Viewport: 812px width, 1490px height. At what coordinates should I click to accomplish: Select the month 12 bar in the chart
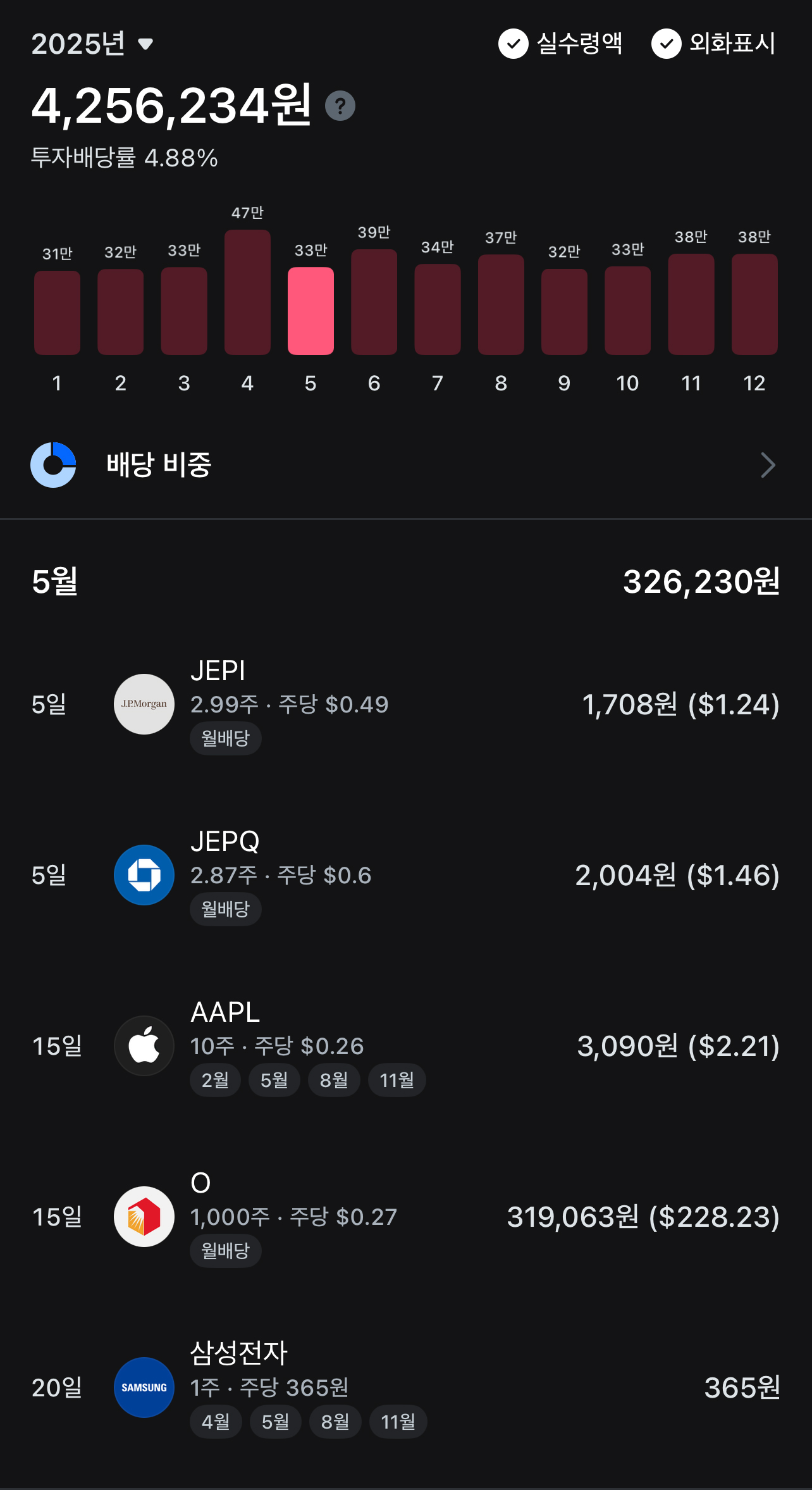click(x=754, y=304)
